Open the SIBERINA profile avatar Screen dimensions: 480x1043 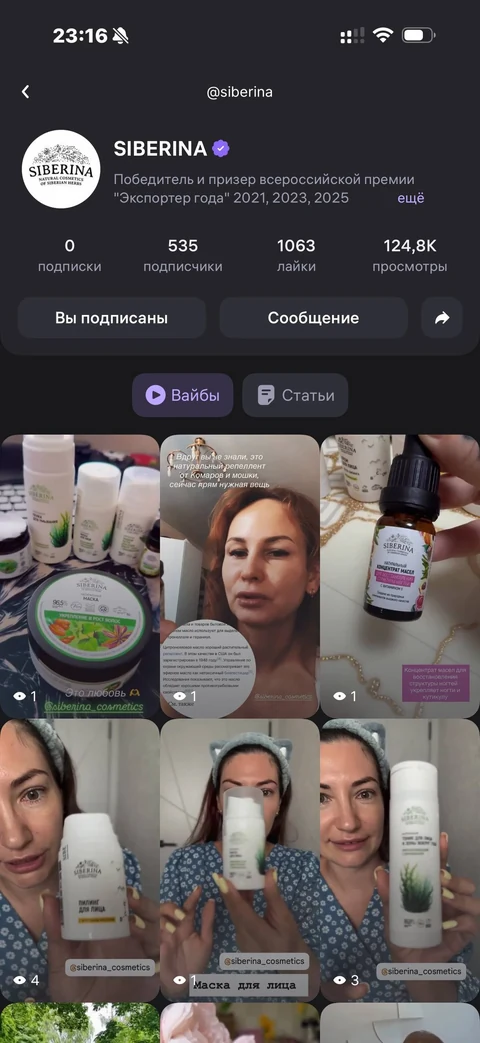(61, 169)
